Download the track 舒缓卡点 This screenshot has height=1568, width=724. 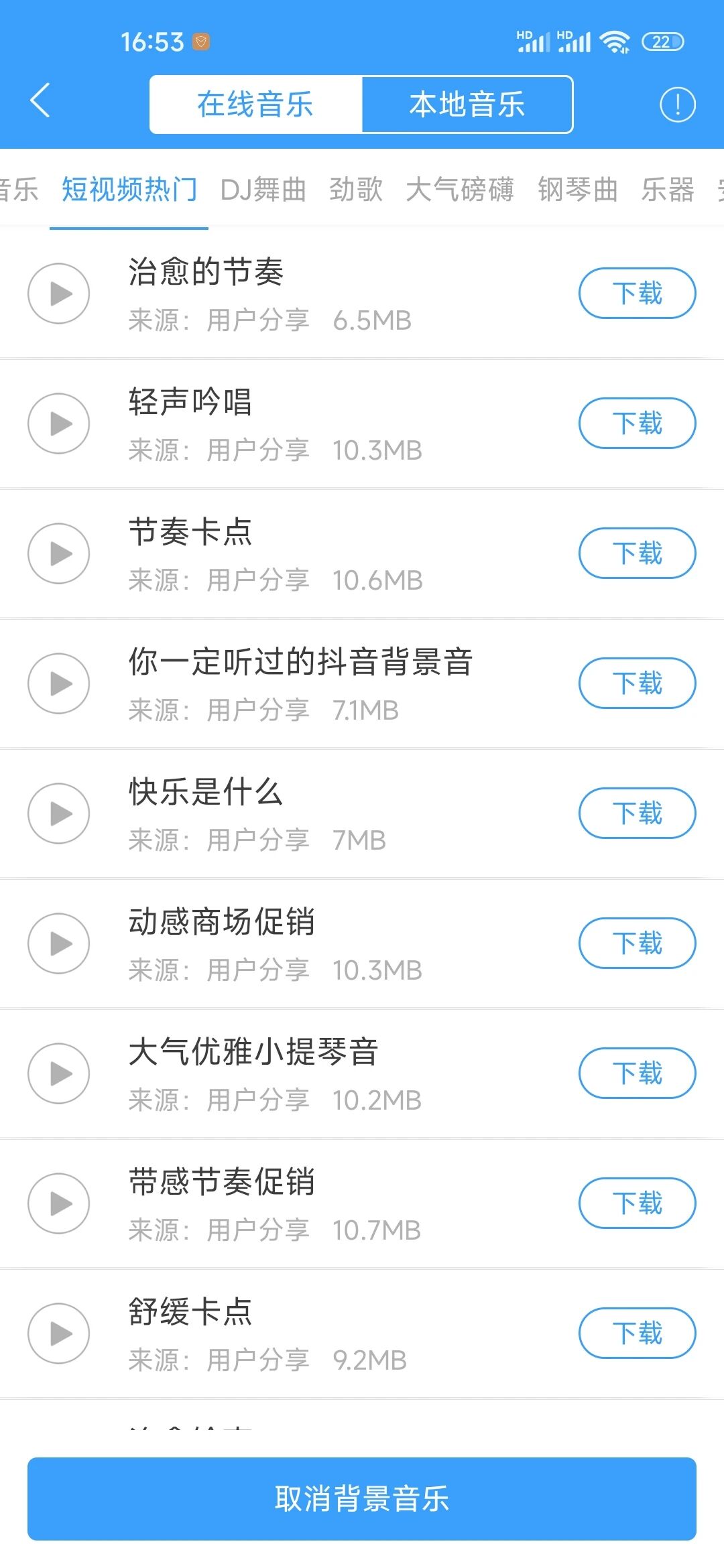pyautogui.click(x=637, y=1333)
